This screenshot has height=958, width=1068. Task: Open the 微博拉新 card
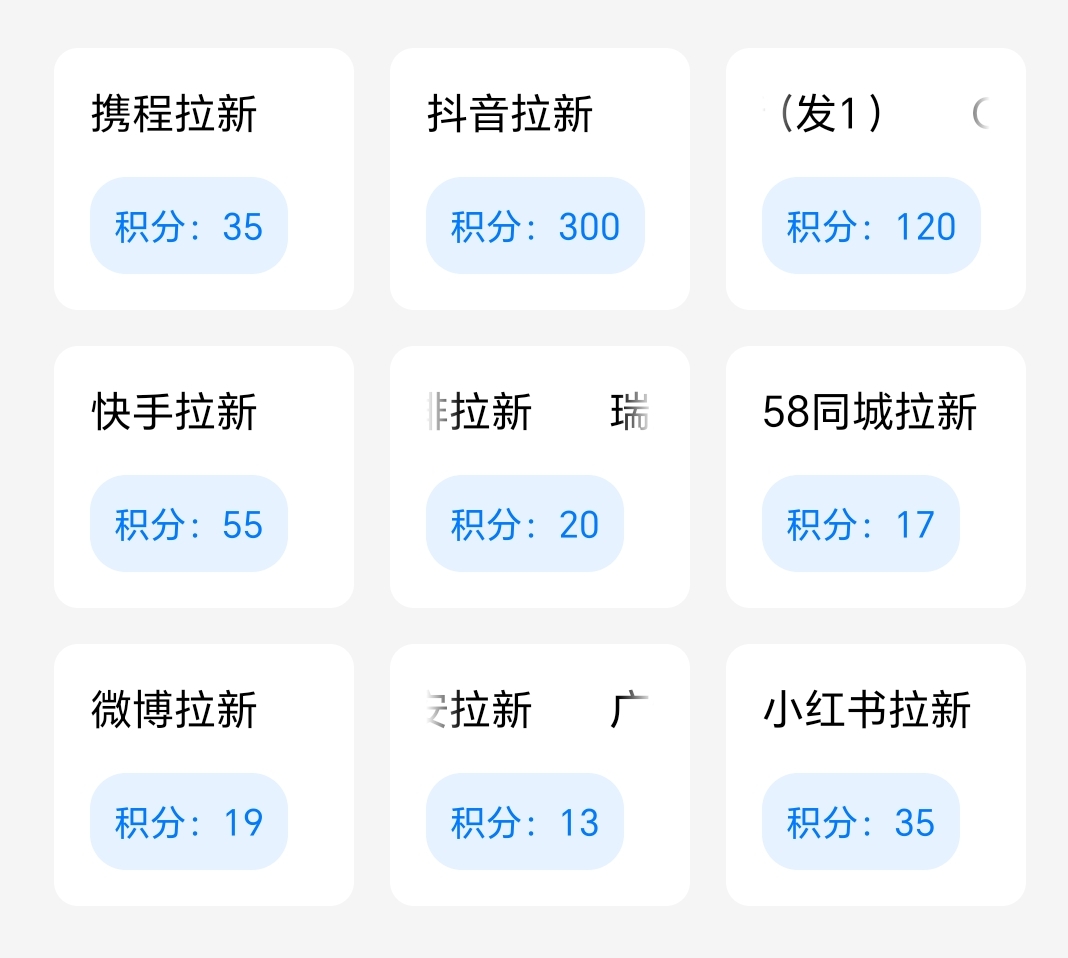pos(203,774)
